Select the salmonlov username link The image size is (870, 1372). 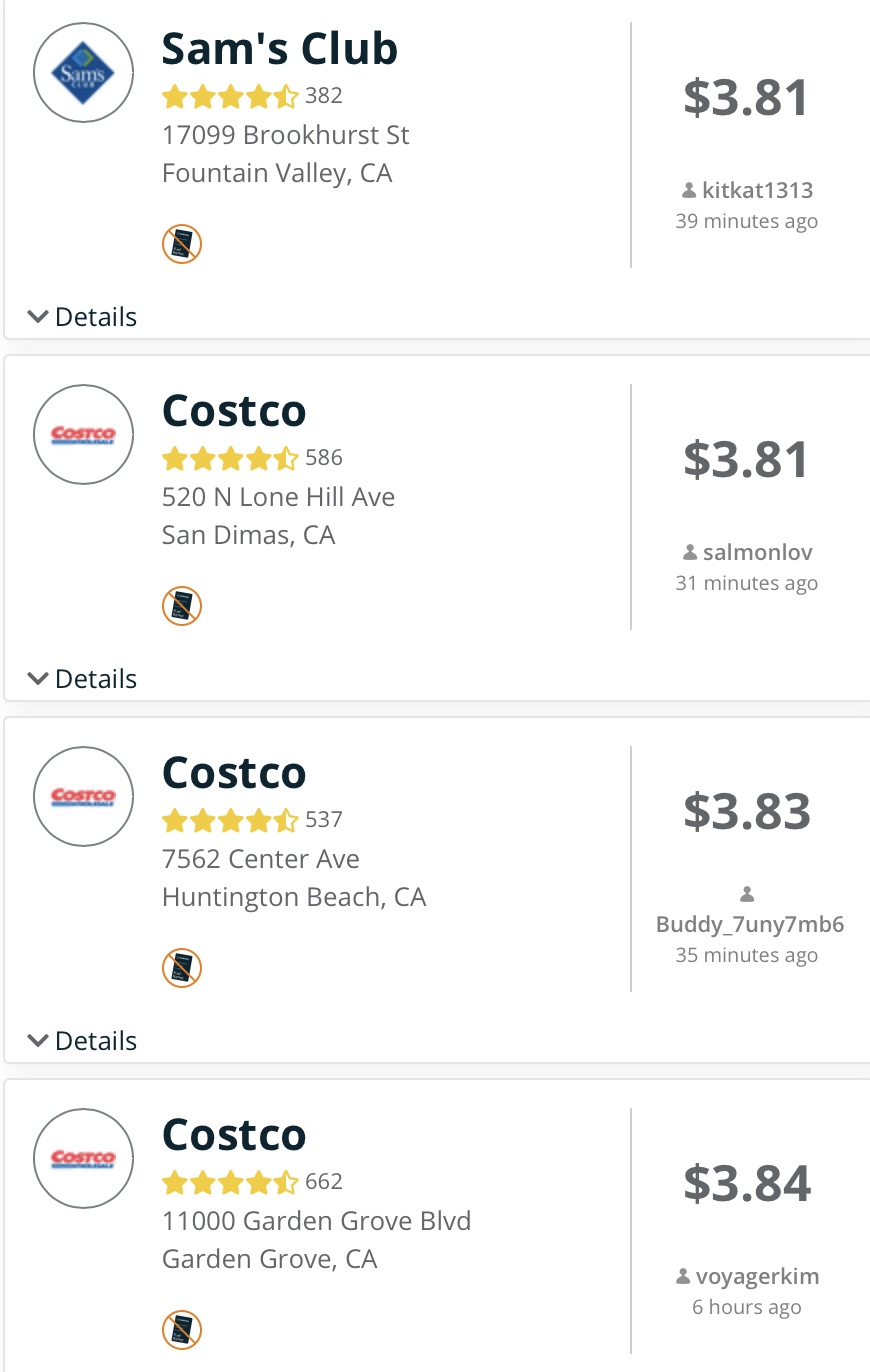(x=755, y=551)
